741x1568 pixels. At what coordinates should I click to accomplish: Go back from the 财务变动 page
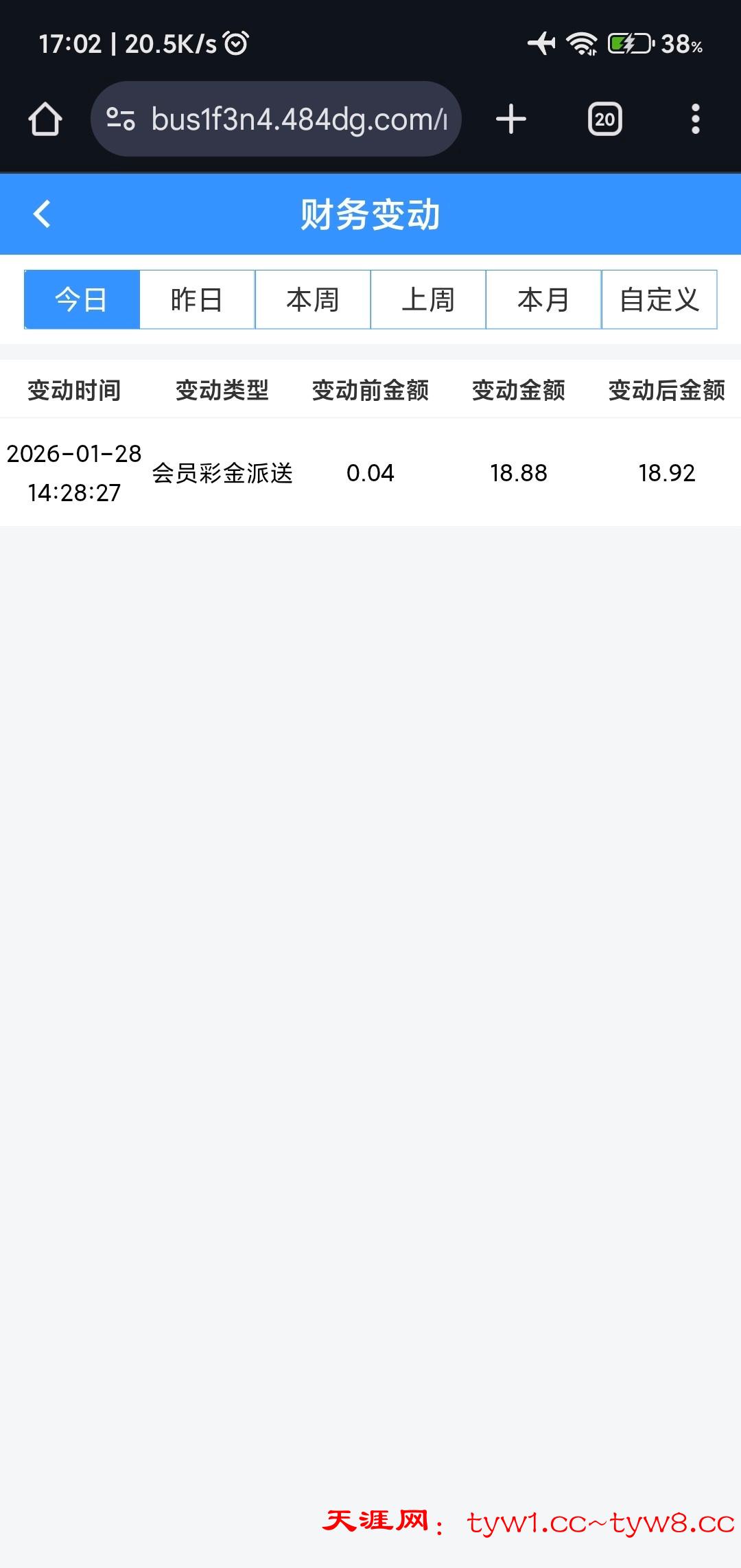[43, 214]
